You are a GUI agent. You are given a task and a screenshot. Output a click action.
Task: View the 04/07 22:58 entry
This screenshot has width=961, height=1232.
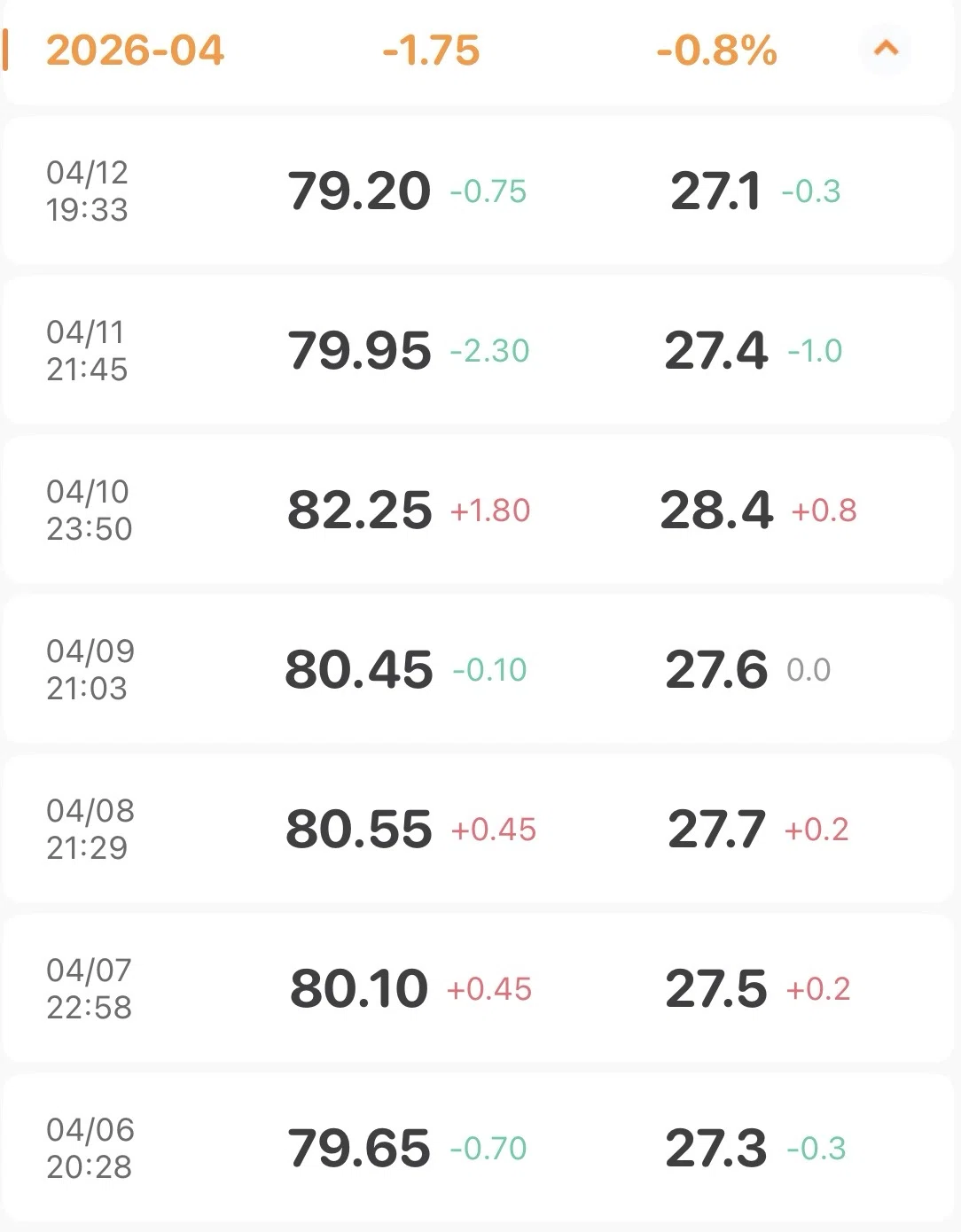479,988
